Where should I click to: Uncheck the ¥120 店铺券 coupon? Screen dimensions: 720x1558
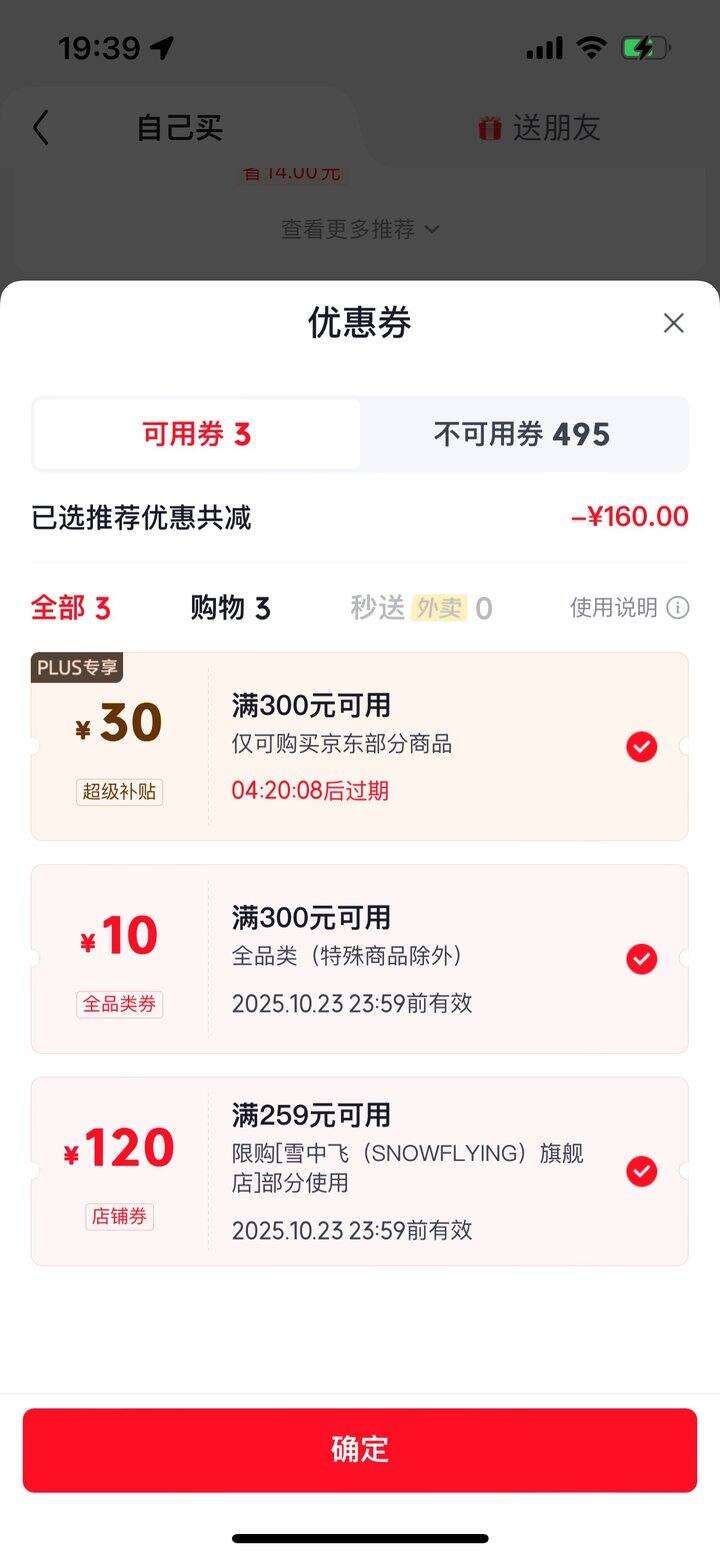642,1171
